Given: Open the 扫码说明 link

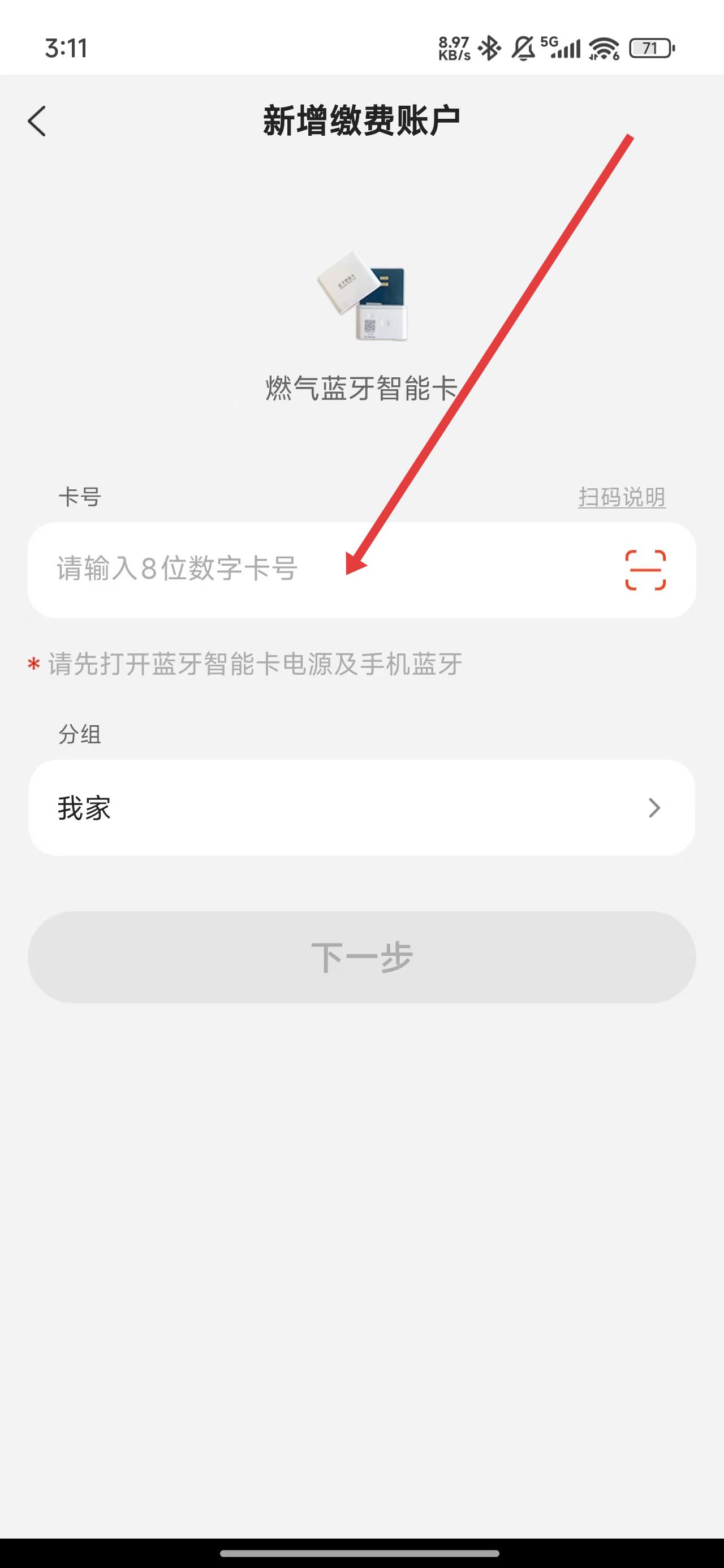Looking at the screenshot, I should pyautogui.click(x=621, y=497).
